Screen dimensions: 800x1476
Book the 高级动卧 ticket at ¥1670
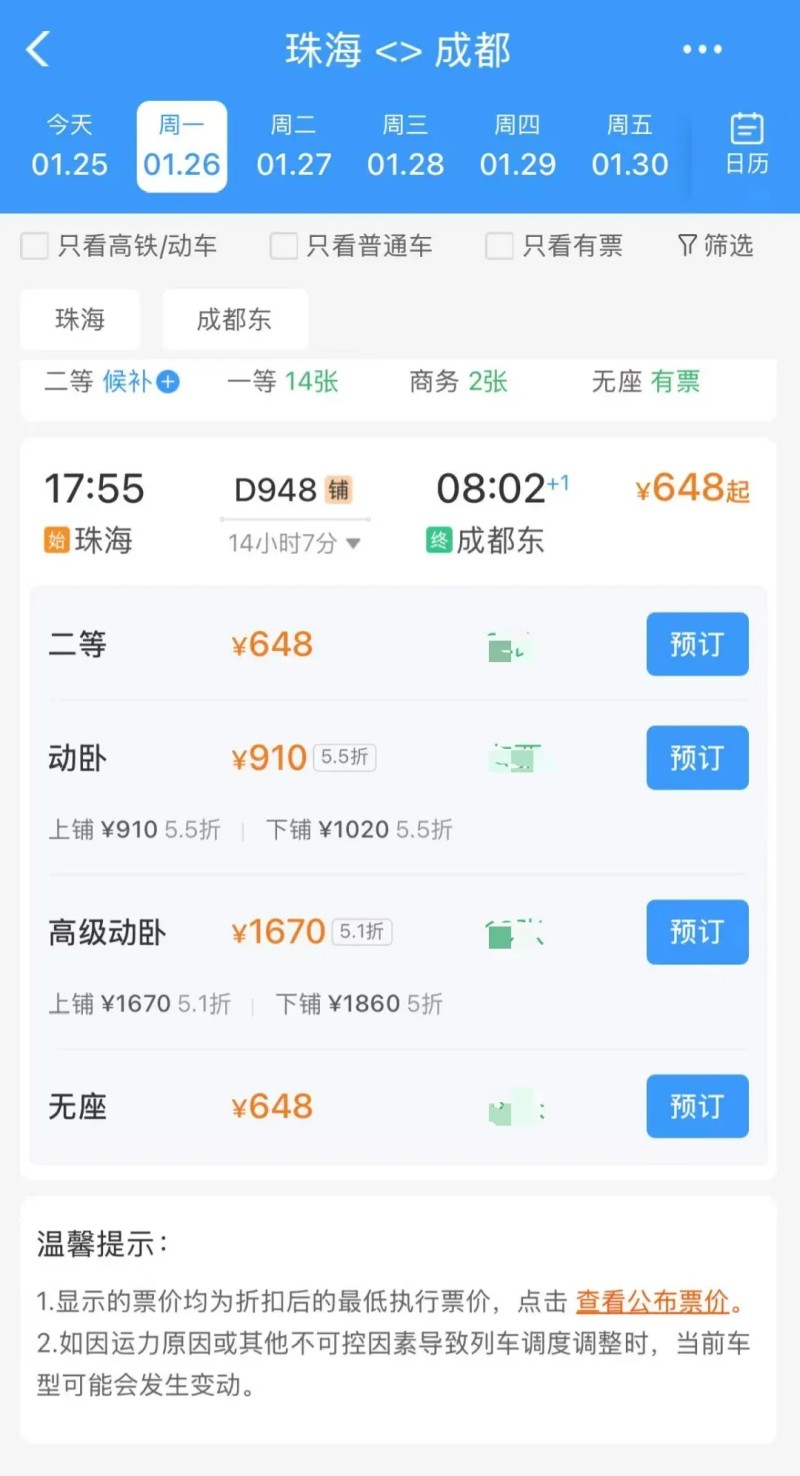pos(697,932)
